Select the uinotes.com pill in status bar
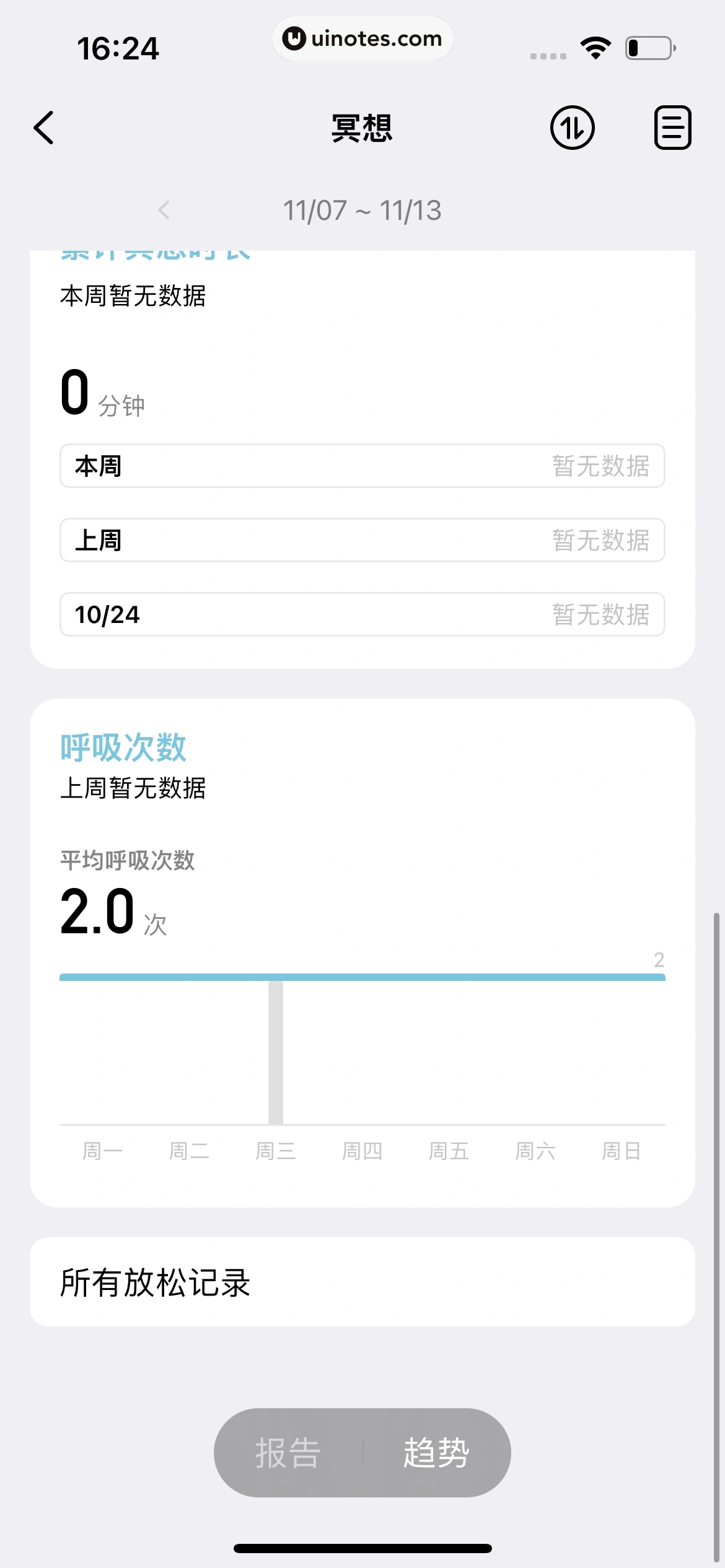 click(362, 38)
